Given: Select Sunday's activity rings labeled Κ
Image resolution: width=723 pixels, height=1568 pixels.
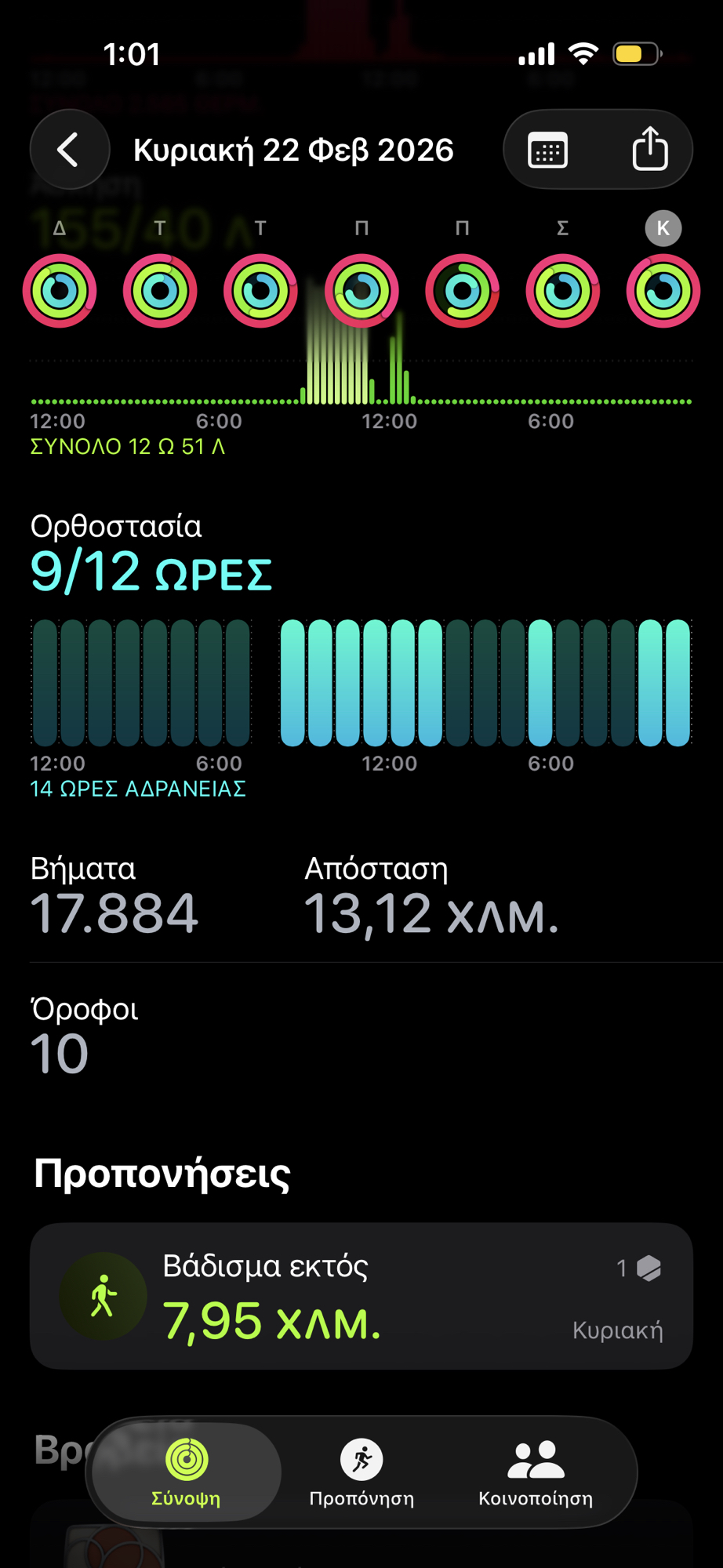Looking at the screenshot, I should click(x=663, y=291).
